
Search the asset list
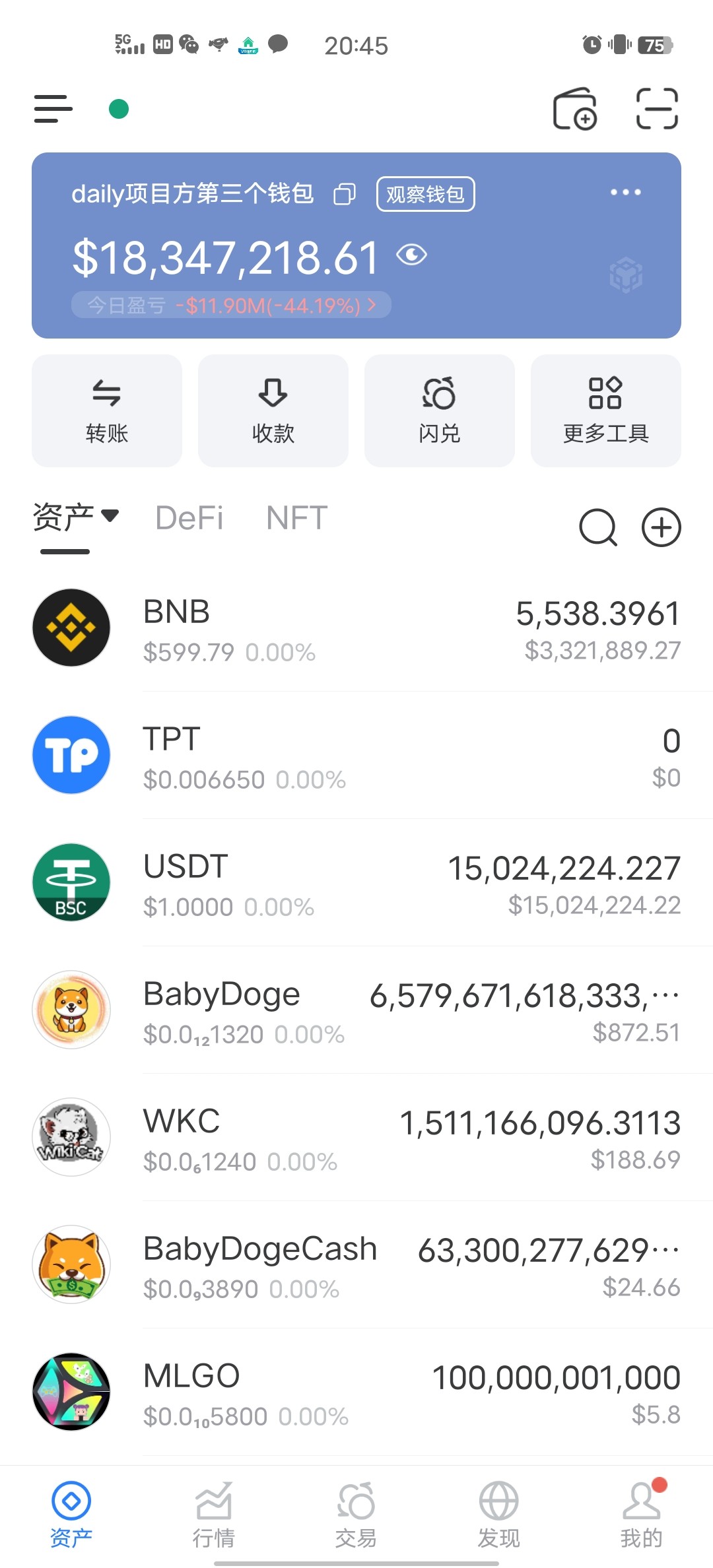[598, 527]
